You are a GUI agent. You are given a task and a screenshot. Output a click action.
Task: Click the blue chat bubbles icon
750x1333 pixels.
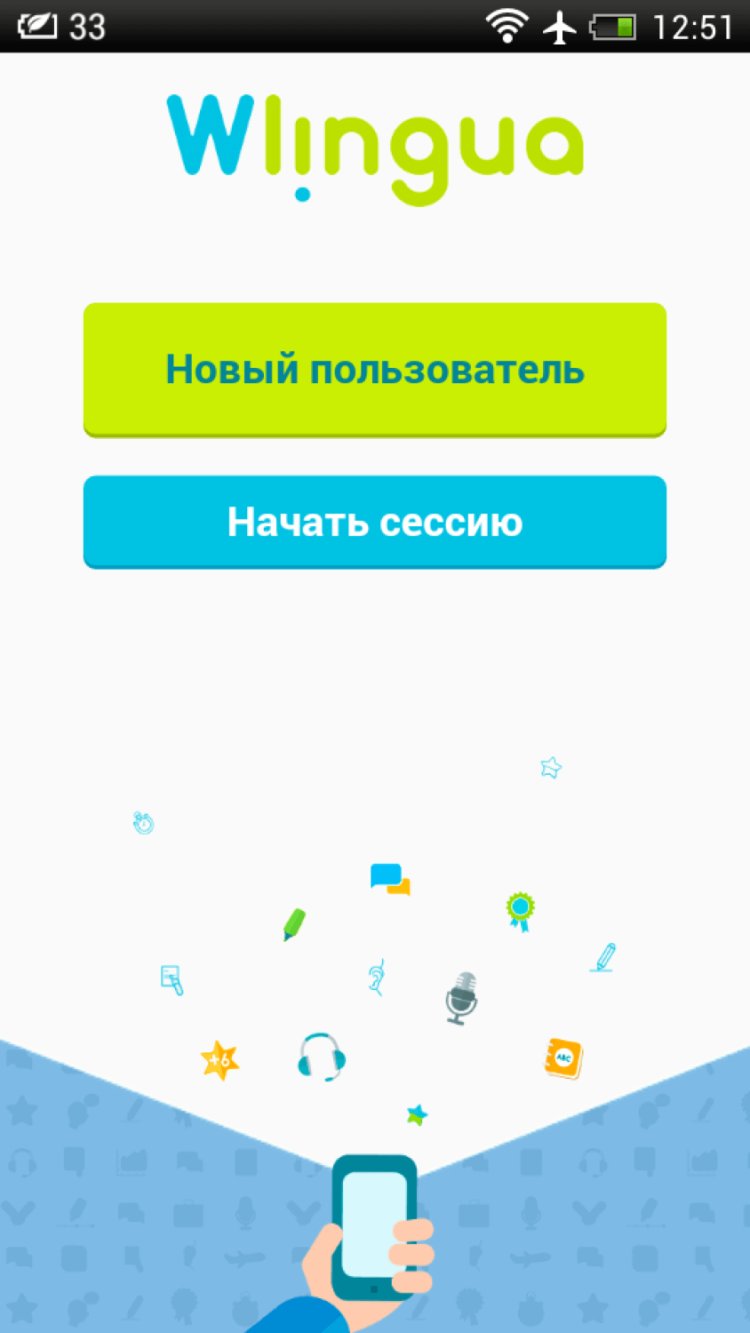tap(389, 880)
